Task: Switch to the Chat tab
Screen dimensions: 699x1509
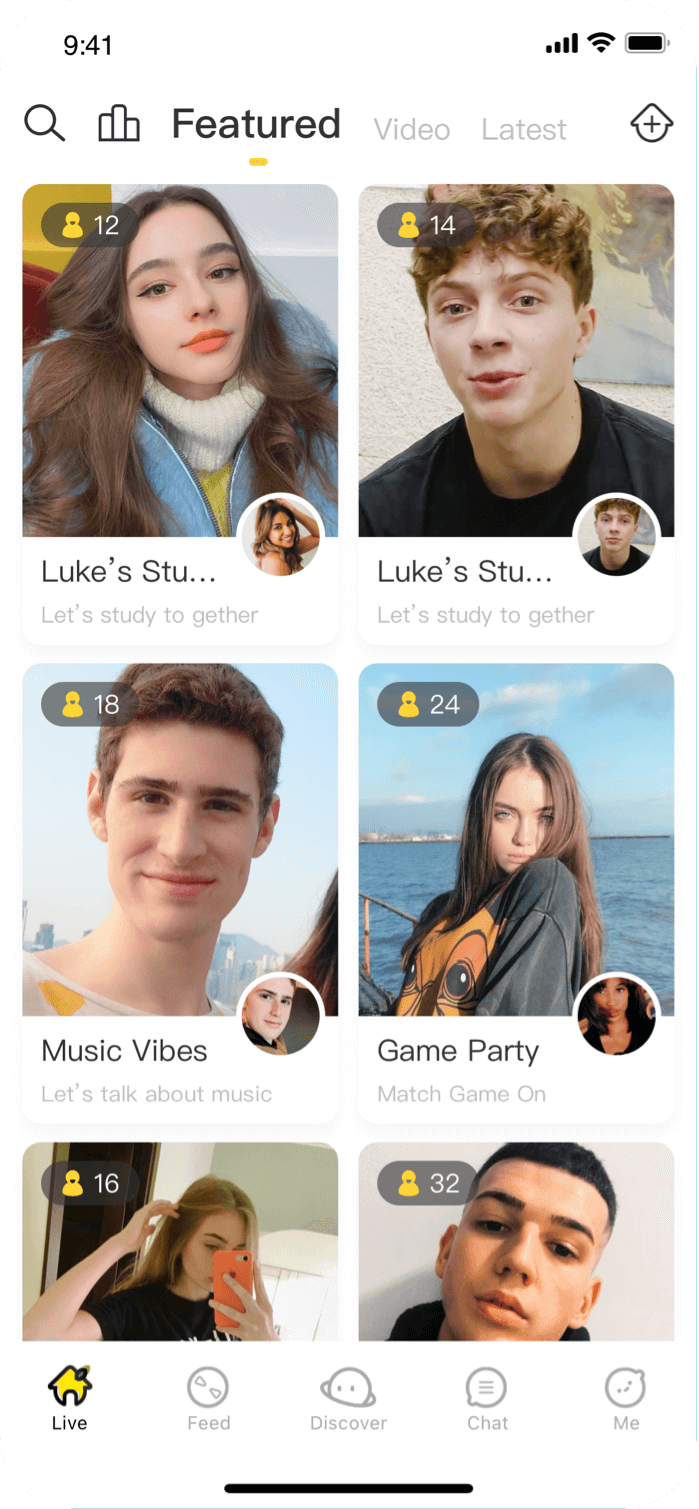Action: 487,1399
